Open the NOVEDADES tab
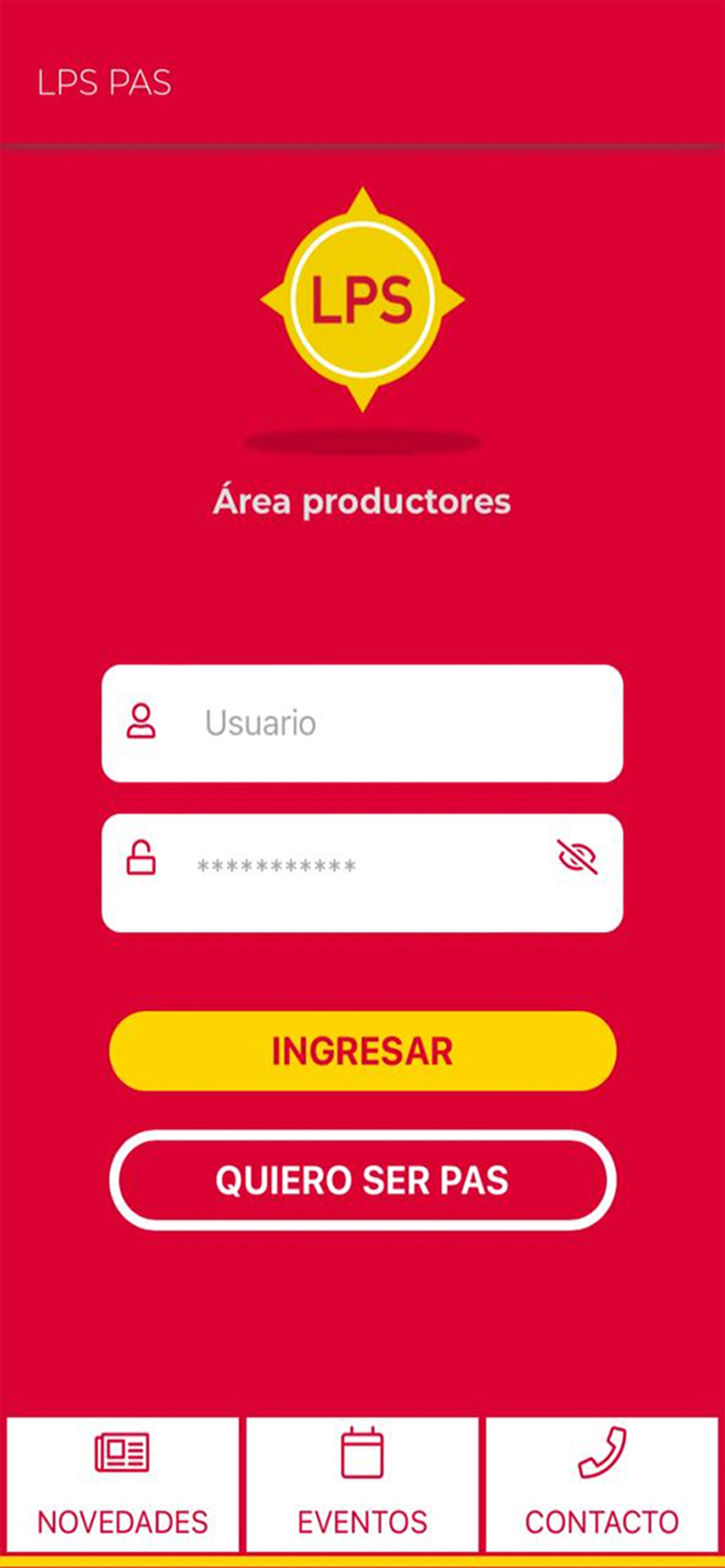This screenshot has width=725, height=1568. (x=123, y=1484)
